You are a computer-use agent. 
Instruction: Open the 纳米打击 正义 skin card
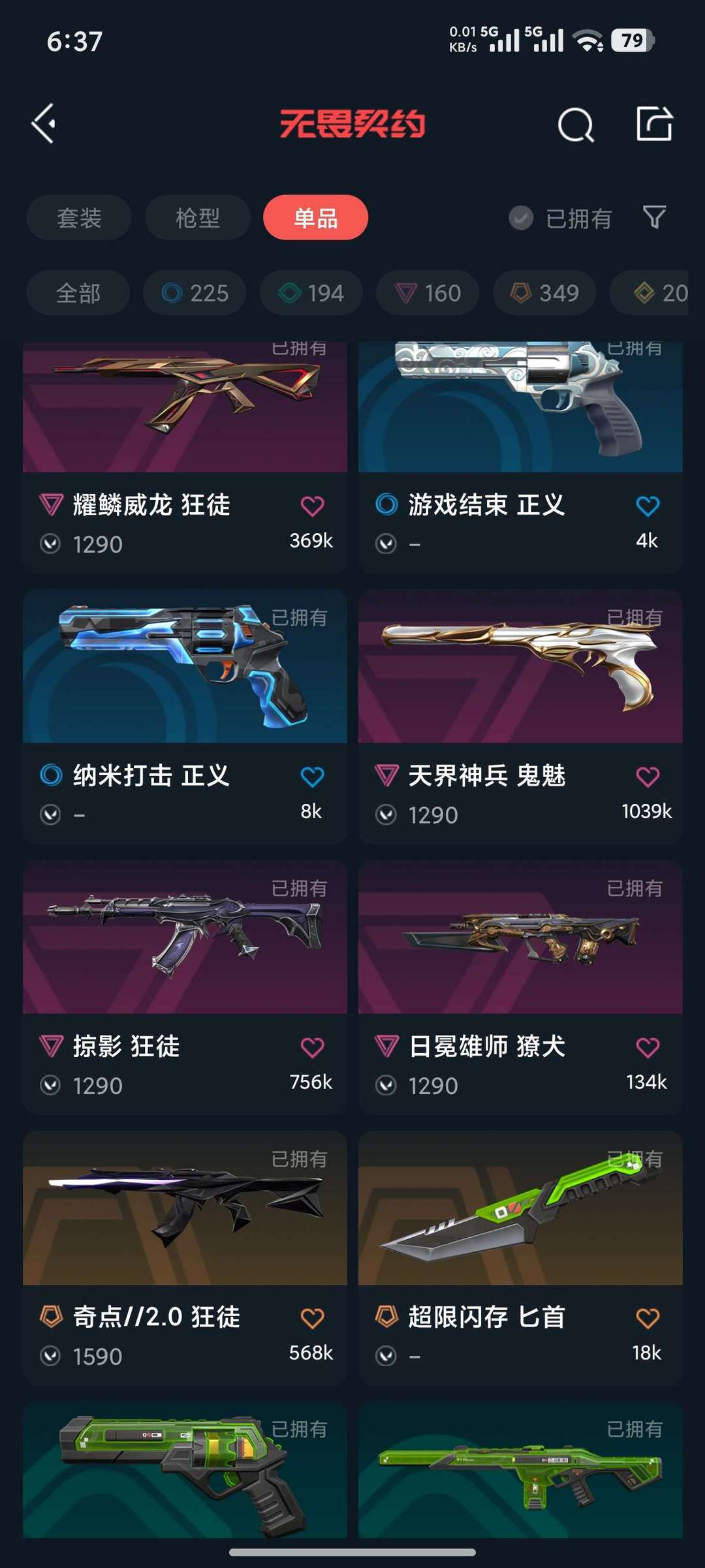[185, 716]
